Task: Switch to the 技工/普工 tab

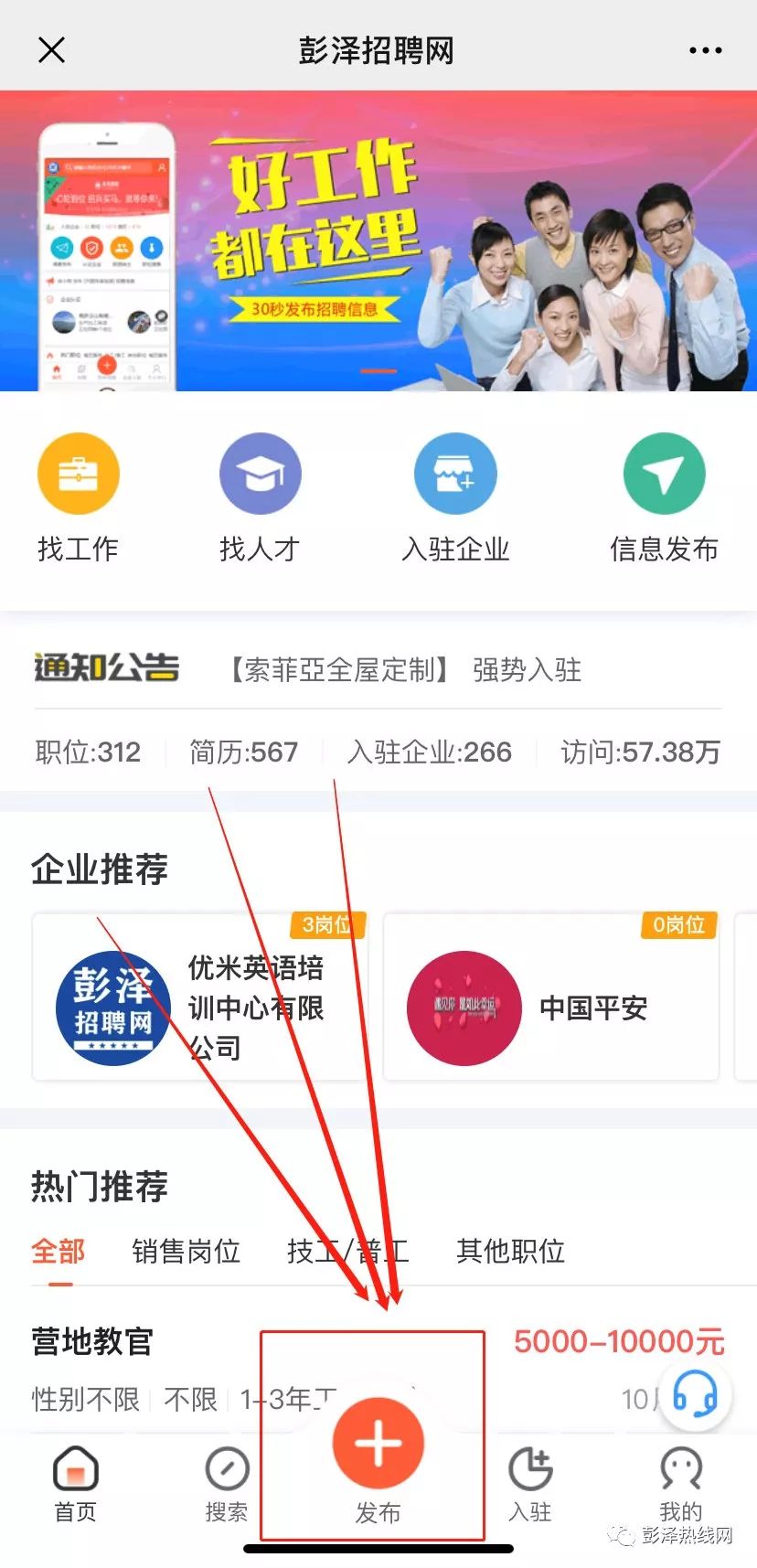Action: (347, 1251)
